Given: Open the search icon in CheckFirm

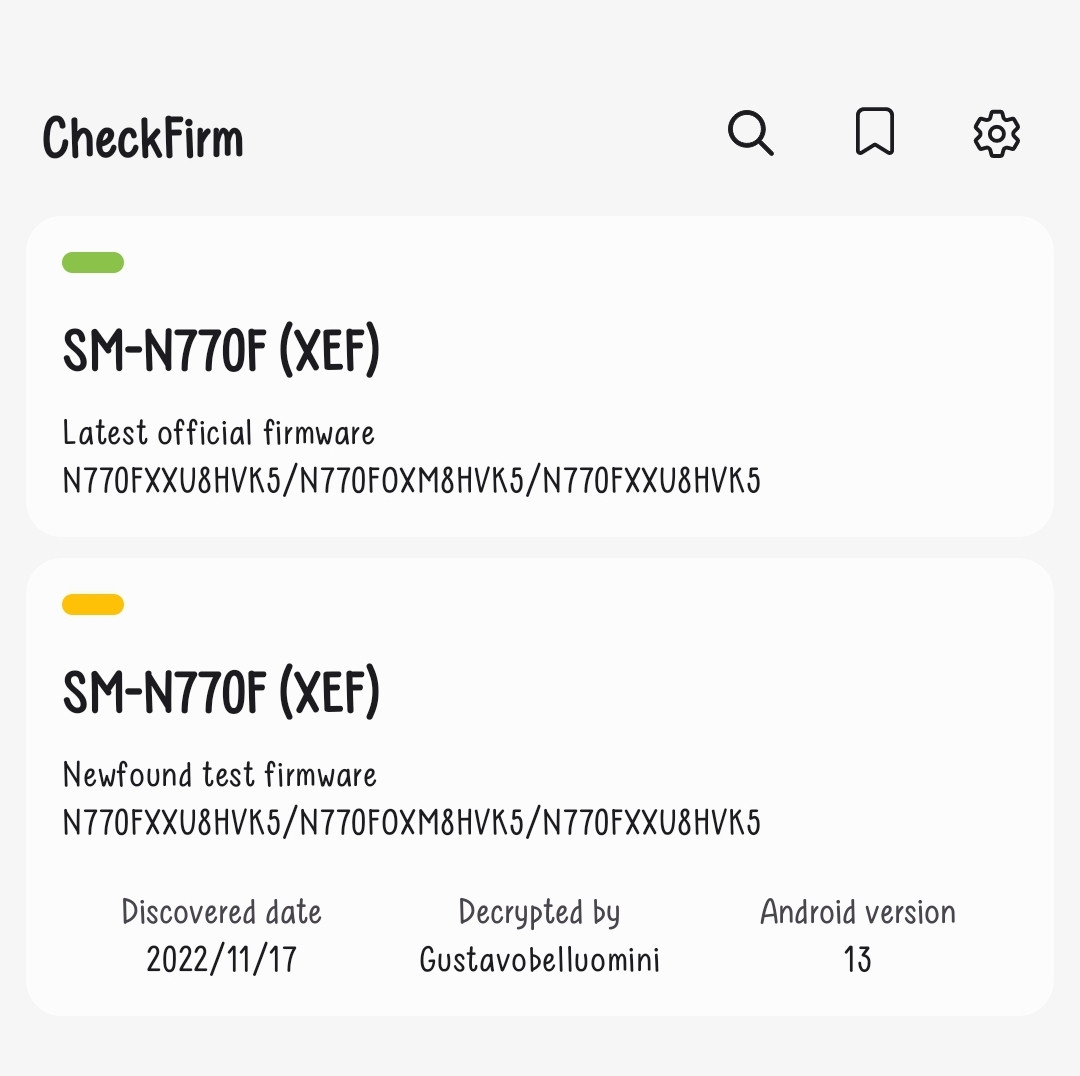Looking at the screenshot, I should 751,133.
